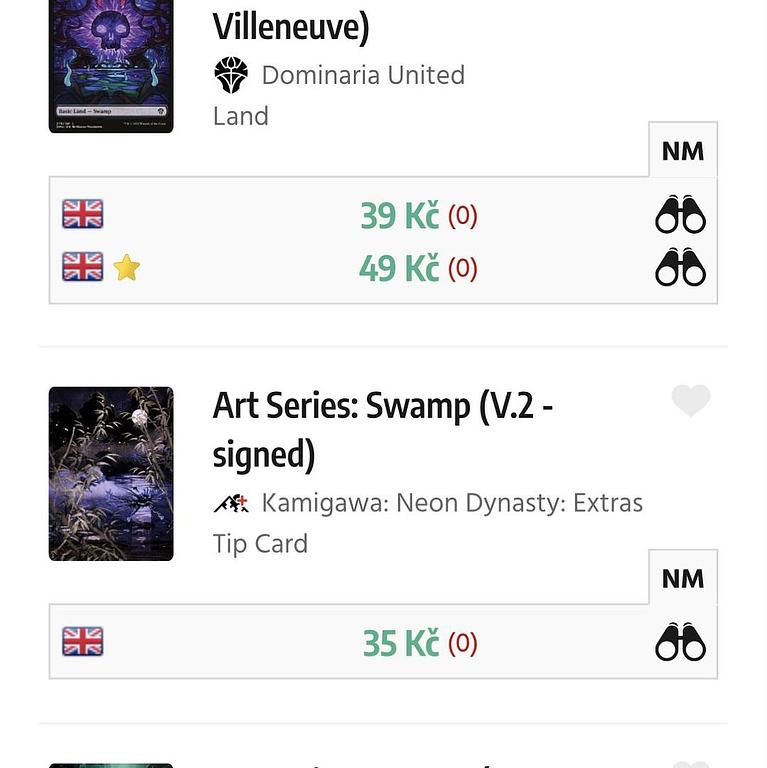Image resolution: width=767 pixels, height=768 pixels.
Task: Watch the 39 Kč Dominaria United Swamp
Action: point(681,215)
